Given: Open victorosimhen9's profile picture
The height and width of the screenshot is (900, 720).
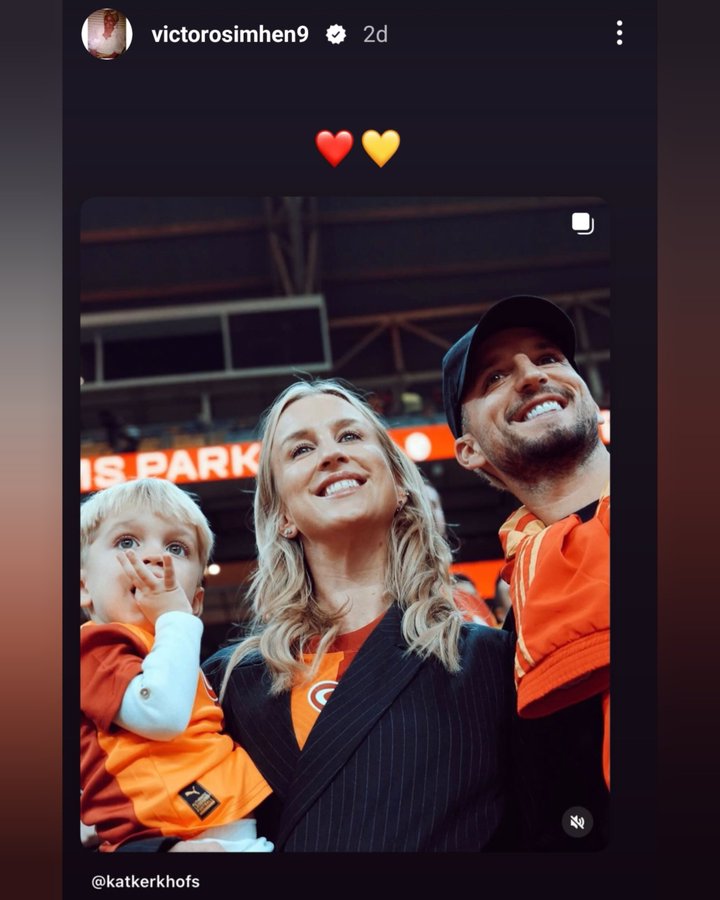Looking at the screenshot, I should (x=106, y=34).
